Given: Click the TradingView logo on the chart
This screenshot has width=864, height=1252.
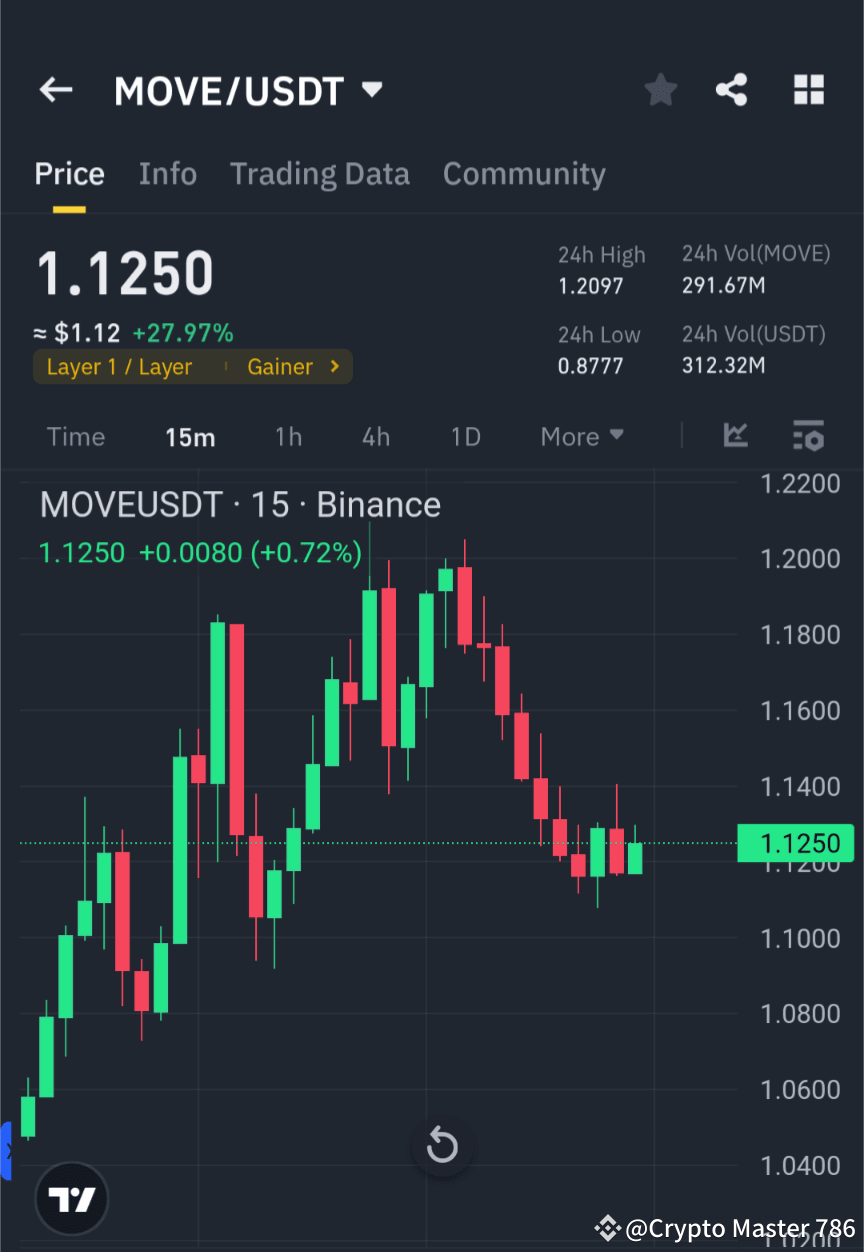Looking at the screenshot, I should pyautogui.click(x=70, y=1198).
